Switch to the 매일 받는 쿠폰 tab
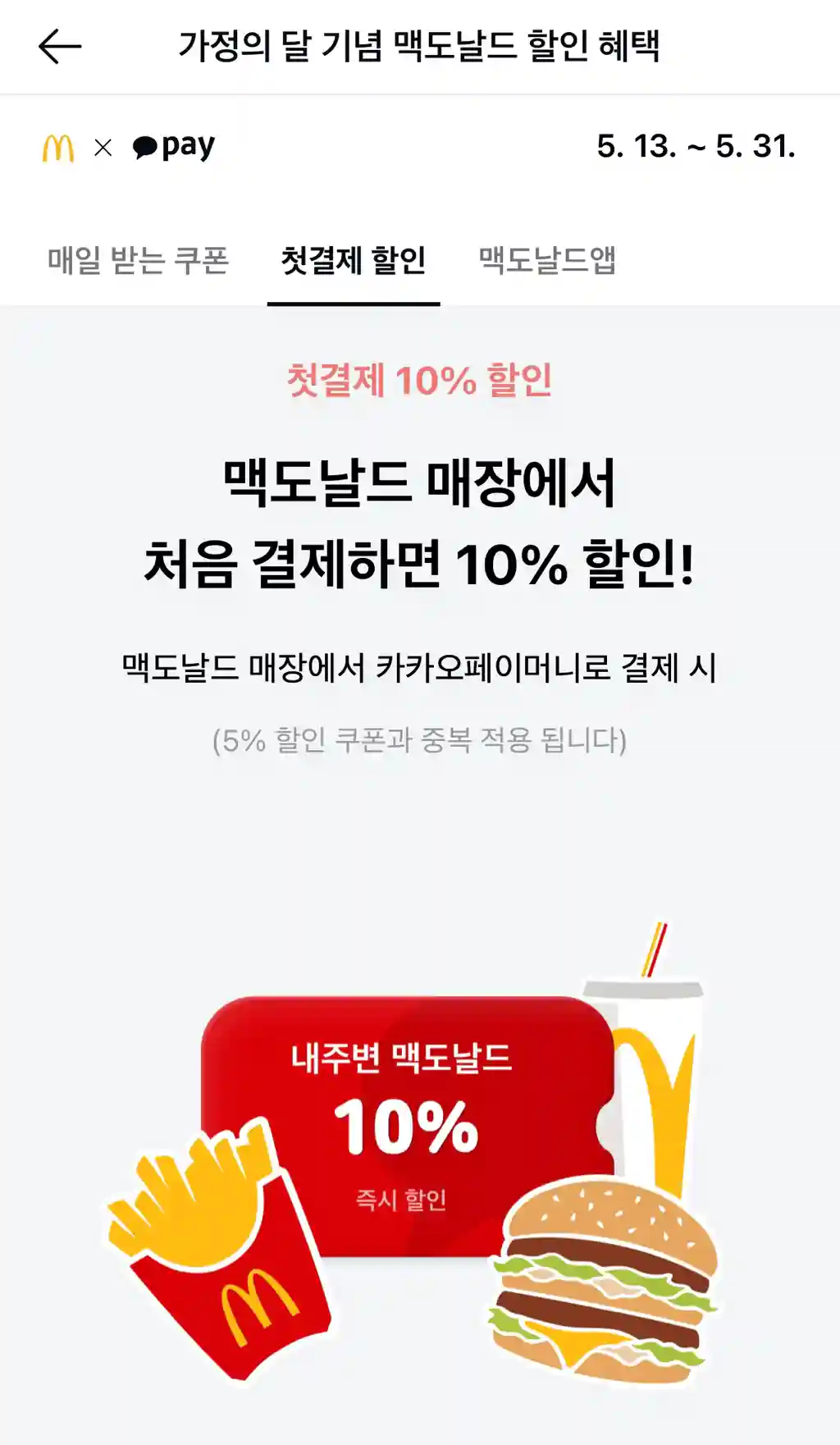 click(138, 261)
